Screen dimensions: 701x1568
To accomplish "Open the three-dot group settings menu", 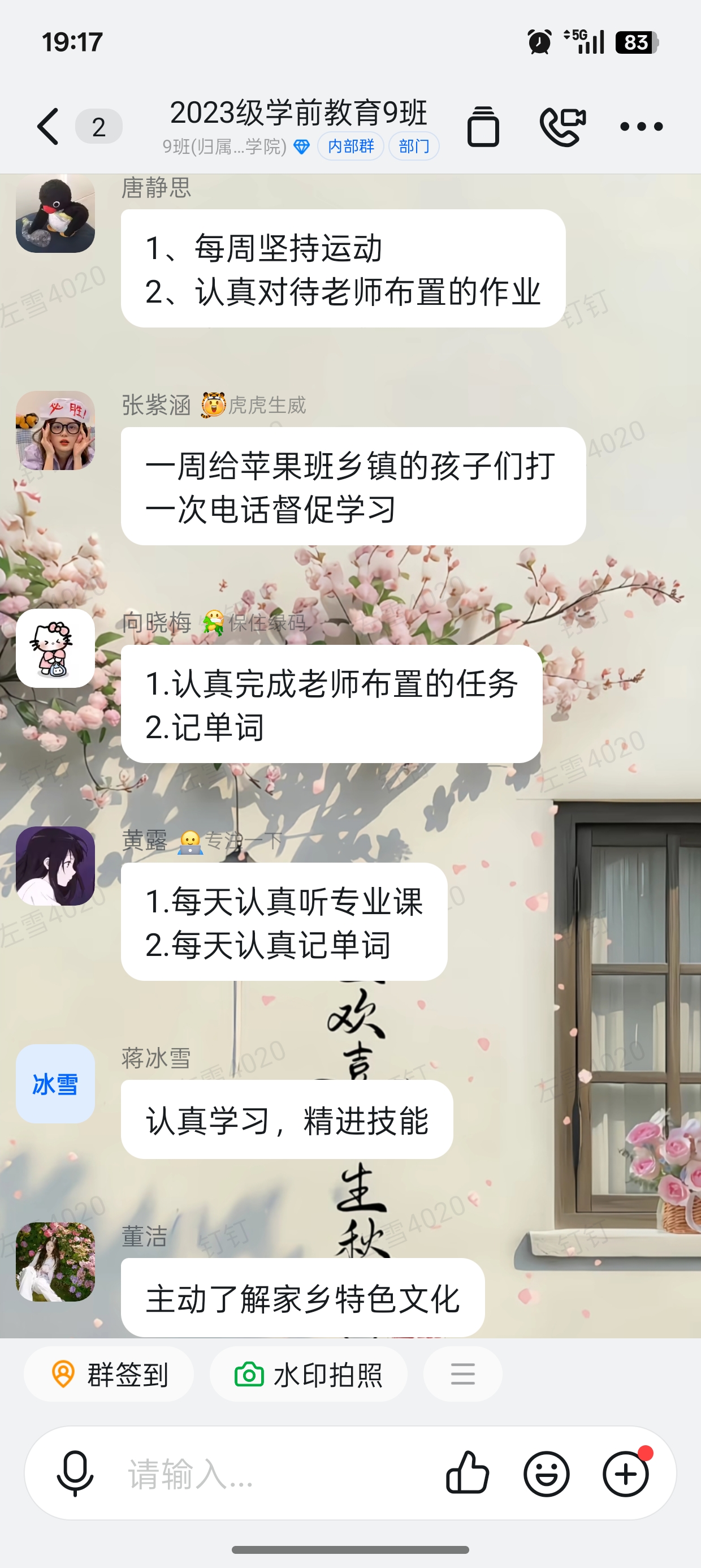I will pos(641,127).
